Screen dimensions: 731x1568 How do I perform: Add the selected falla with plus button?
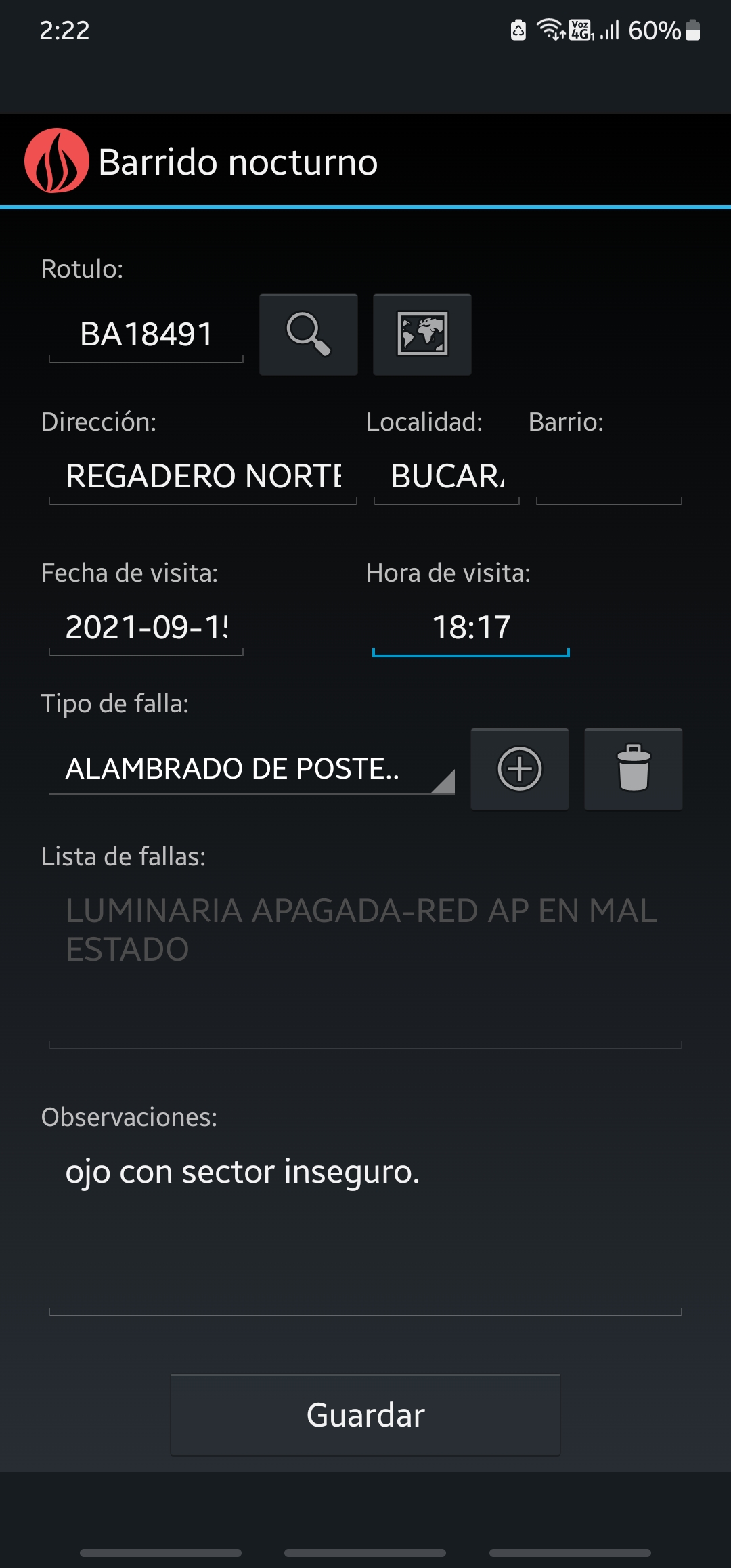(520, 769)
